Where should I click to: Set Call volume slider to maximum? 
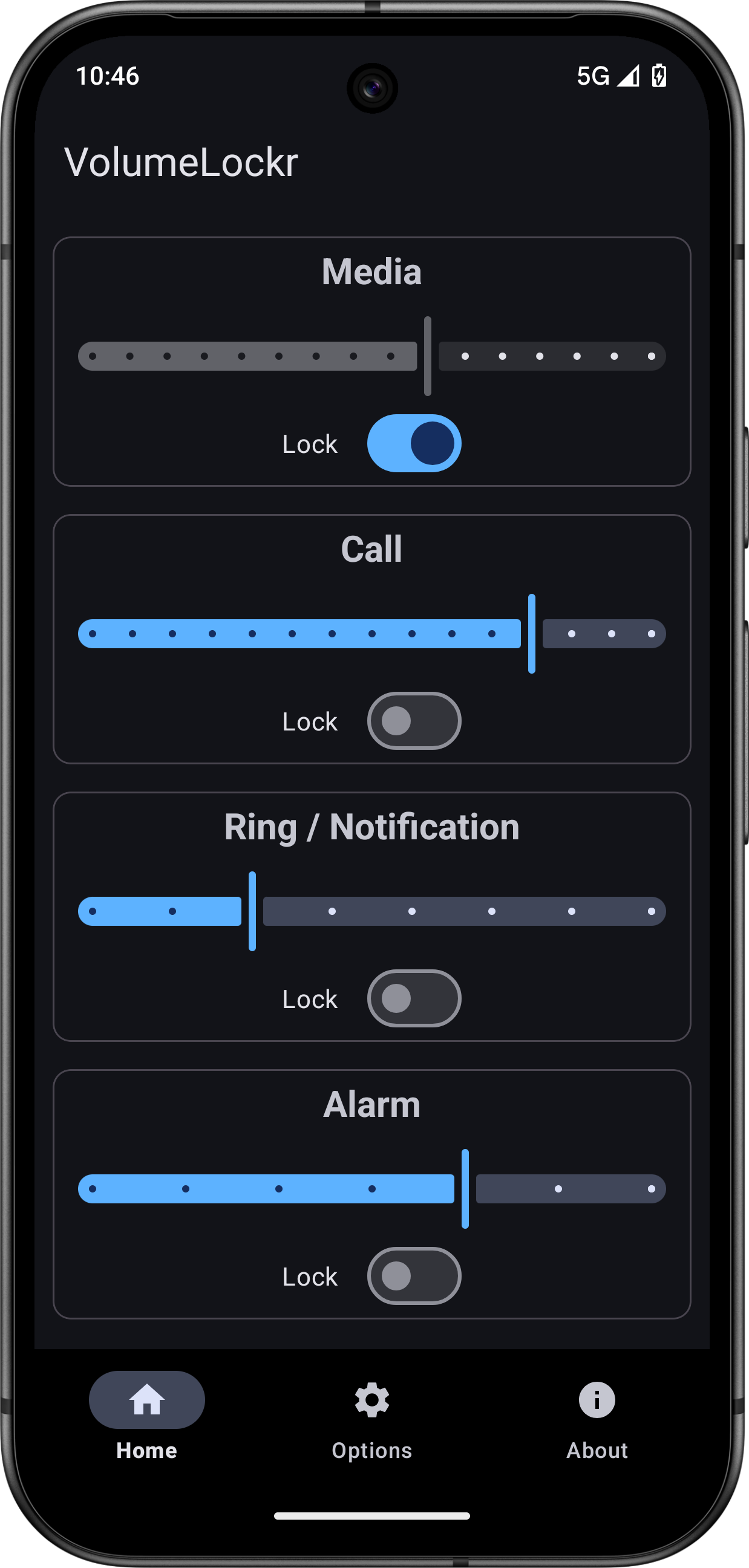click(651, 634)
